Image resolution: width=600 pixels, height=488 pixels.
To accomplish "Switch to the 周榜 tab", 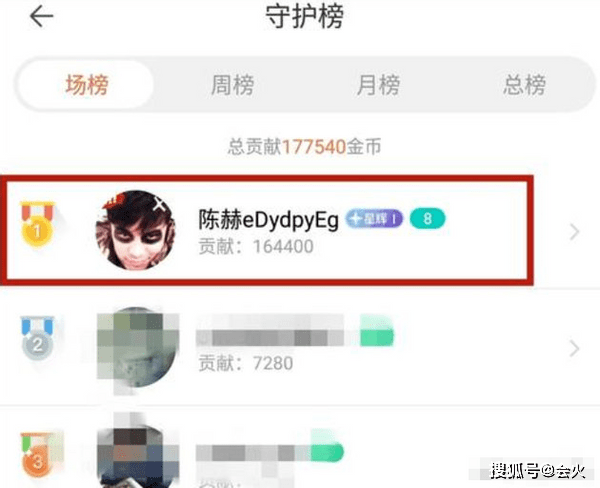I will 232,84.
